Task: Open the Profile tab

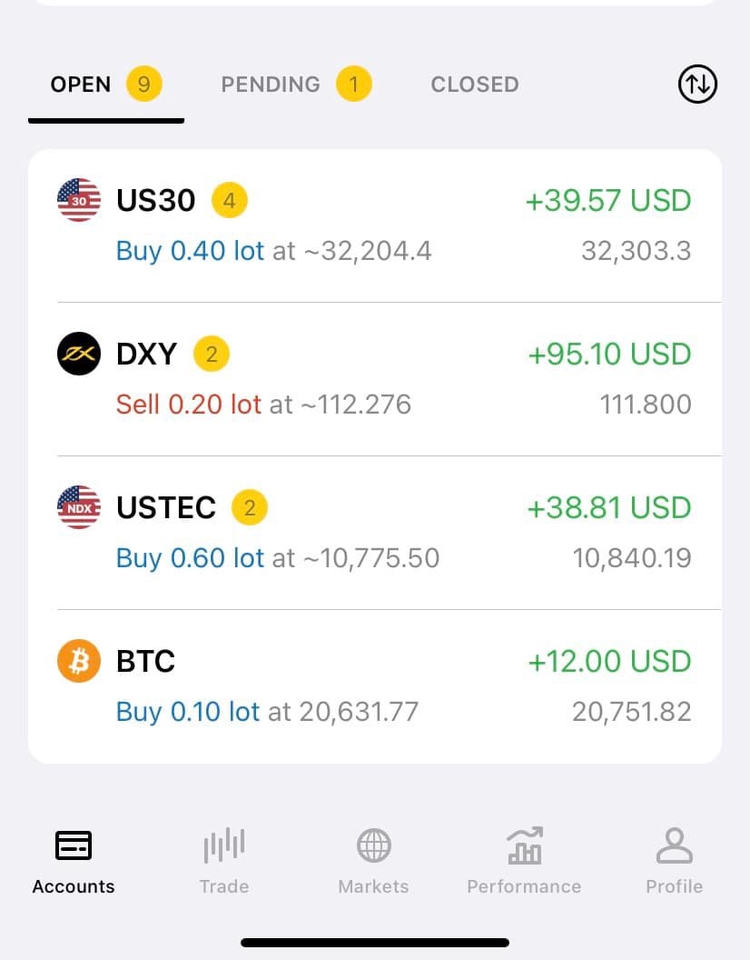Action: tap(674, 860)
